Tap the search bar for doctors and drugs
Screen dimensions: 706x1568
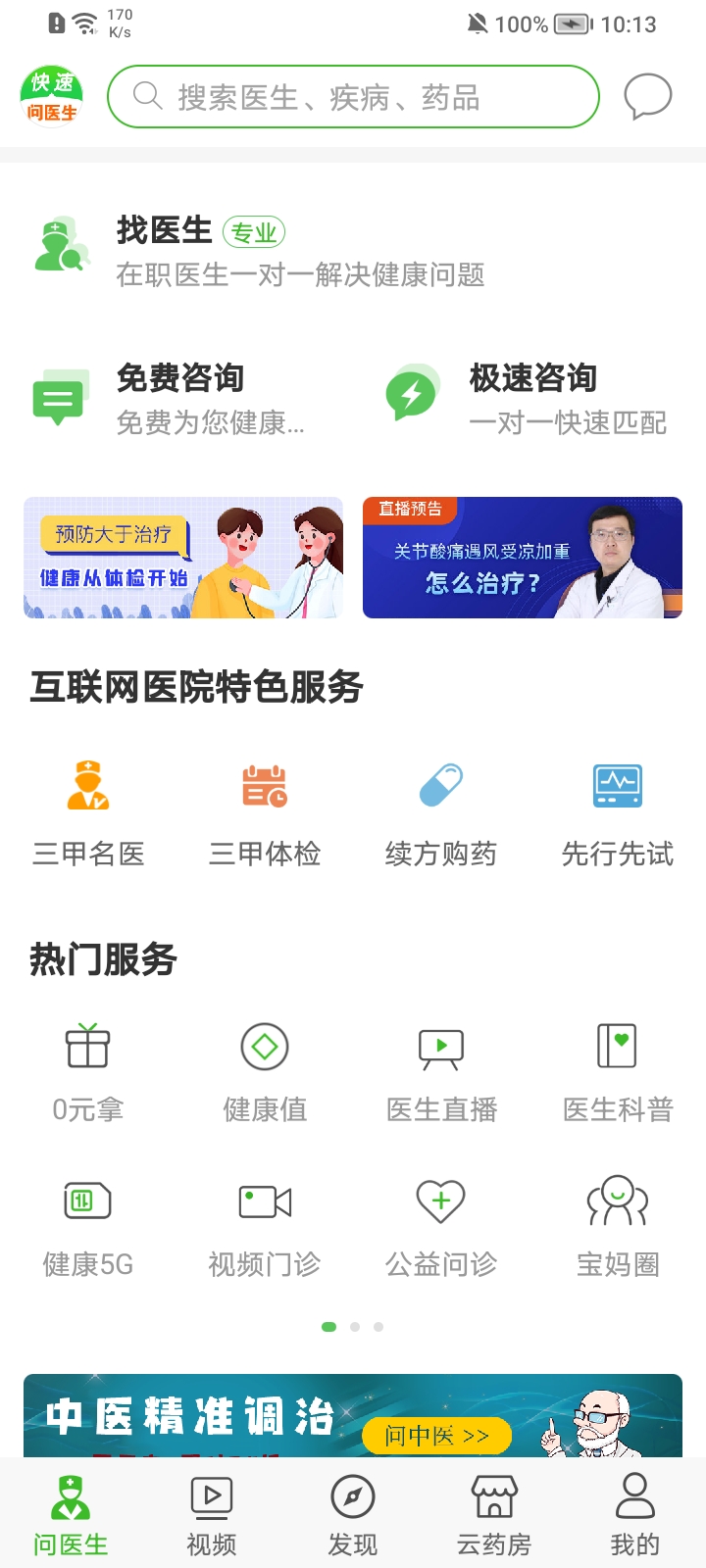[x=354, y=96]
